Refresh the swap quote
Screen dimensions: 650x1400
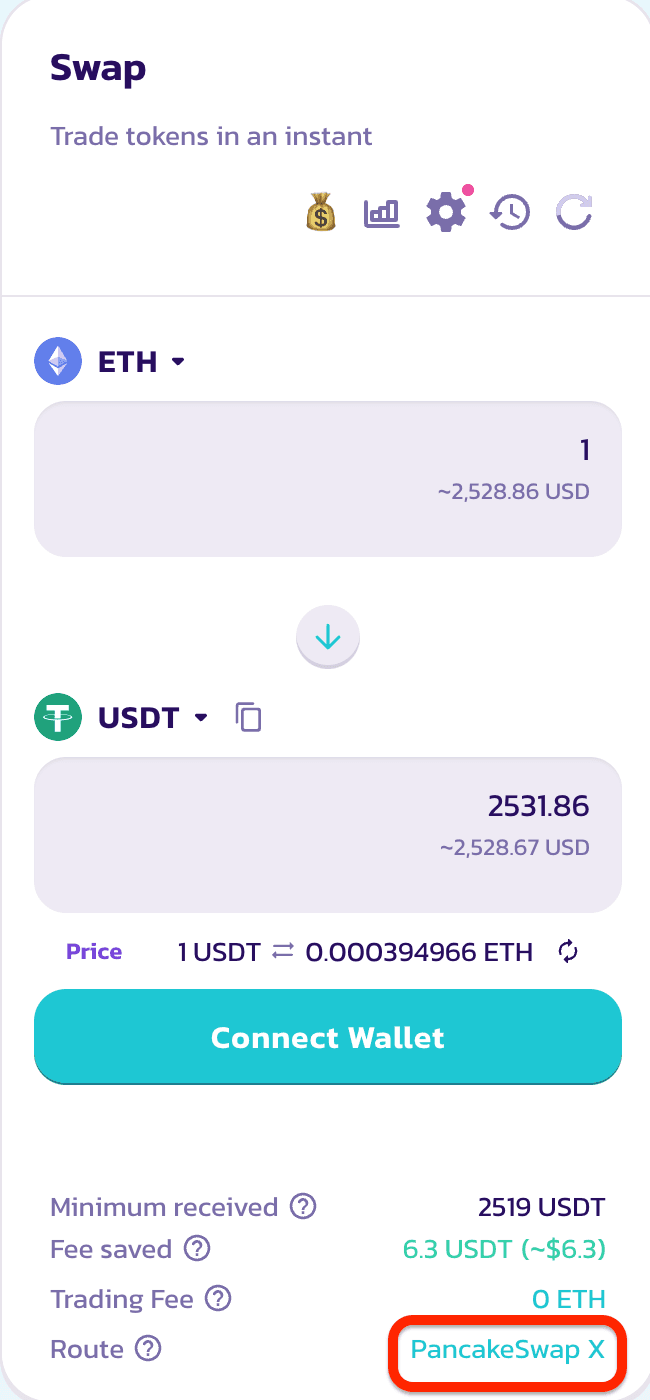point(575,212)
